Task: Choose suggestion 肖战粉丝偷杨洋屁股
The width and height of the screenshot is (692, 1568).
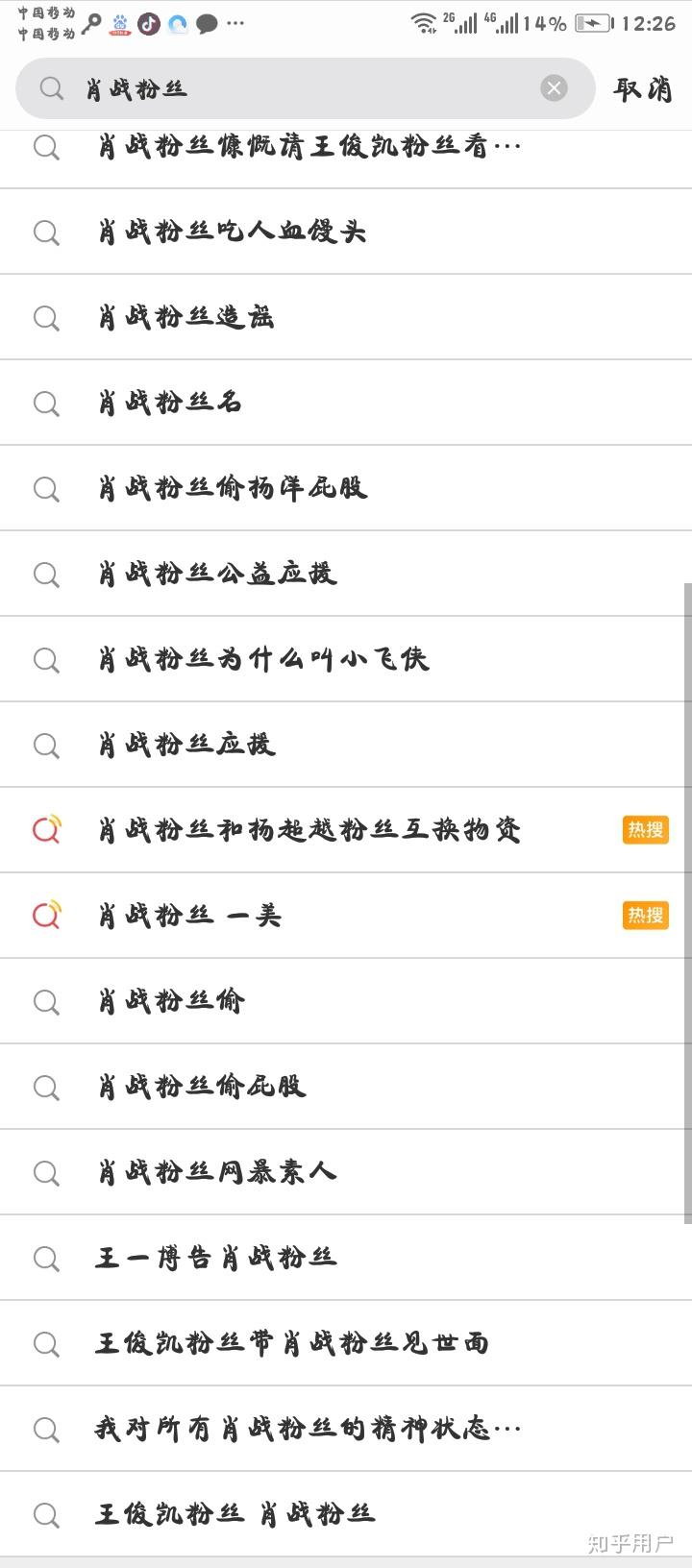Action: 233,488
